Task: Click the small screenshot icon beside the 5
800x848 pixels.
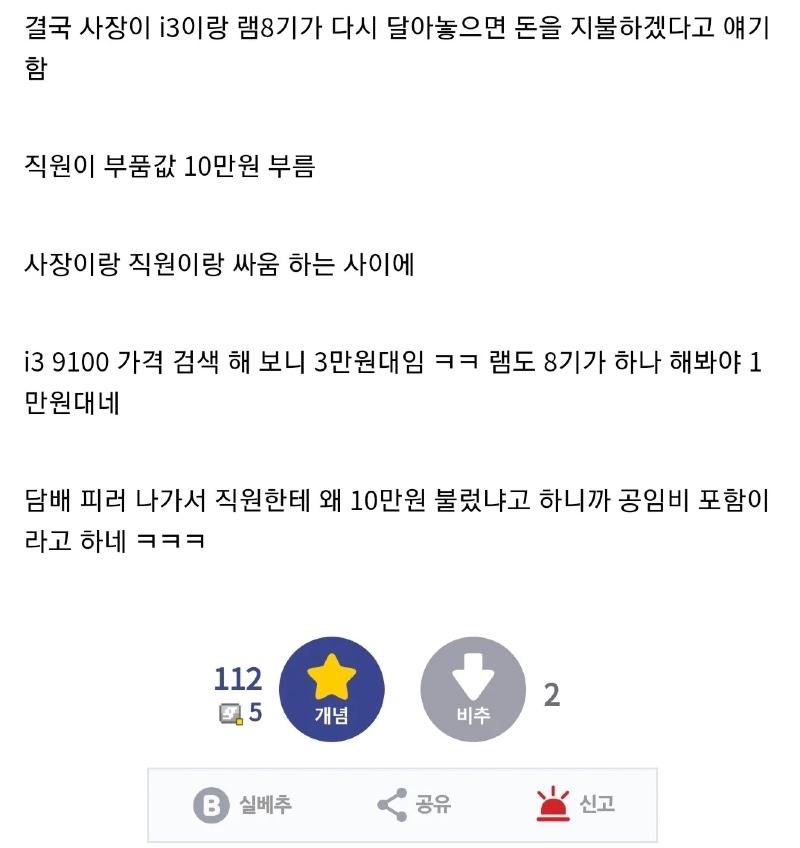Action: pyautogui.click(x=230, y=712)
